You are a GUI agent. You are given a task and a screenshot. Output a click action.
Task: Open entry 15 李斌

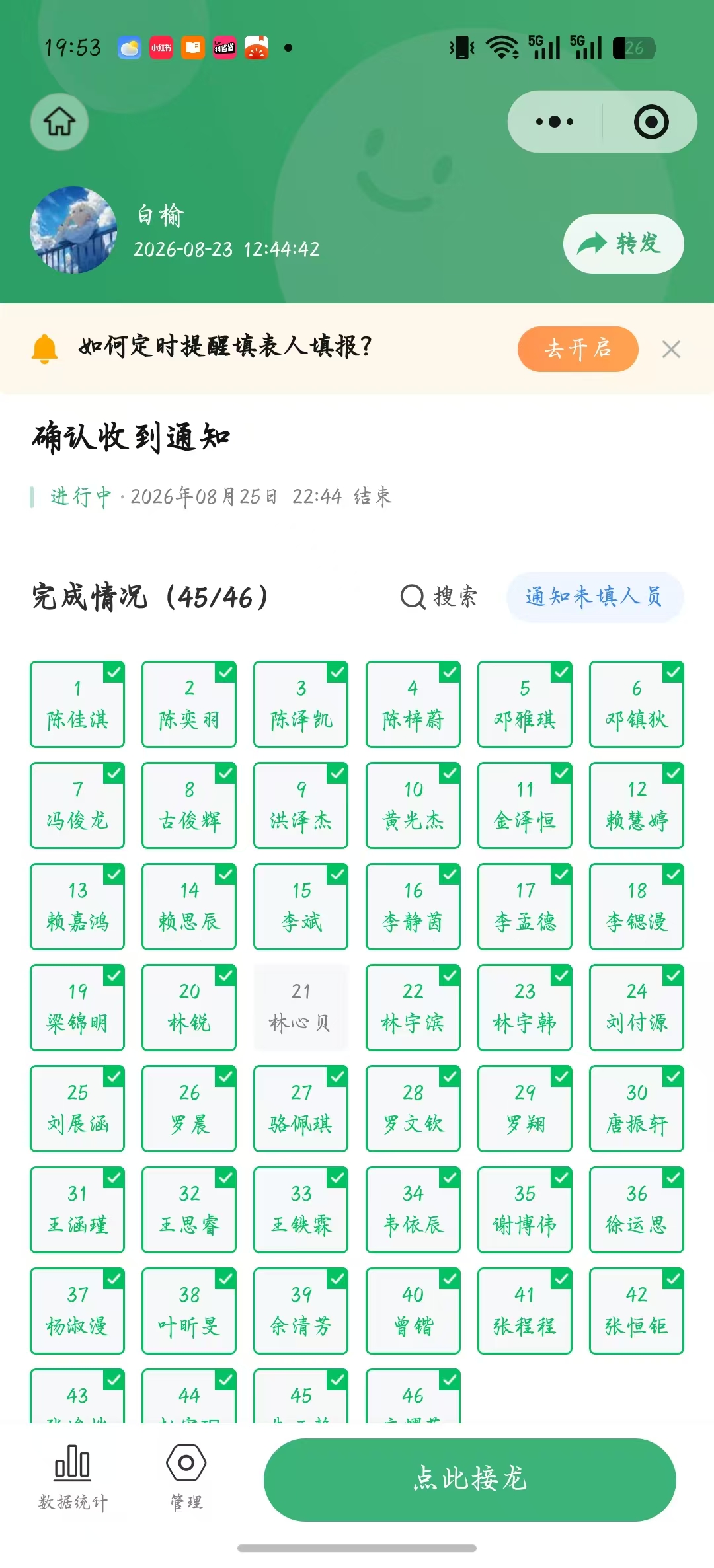tap(301, 907)
